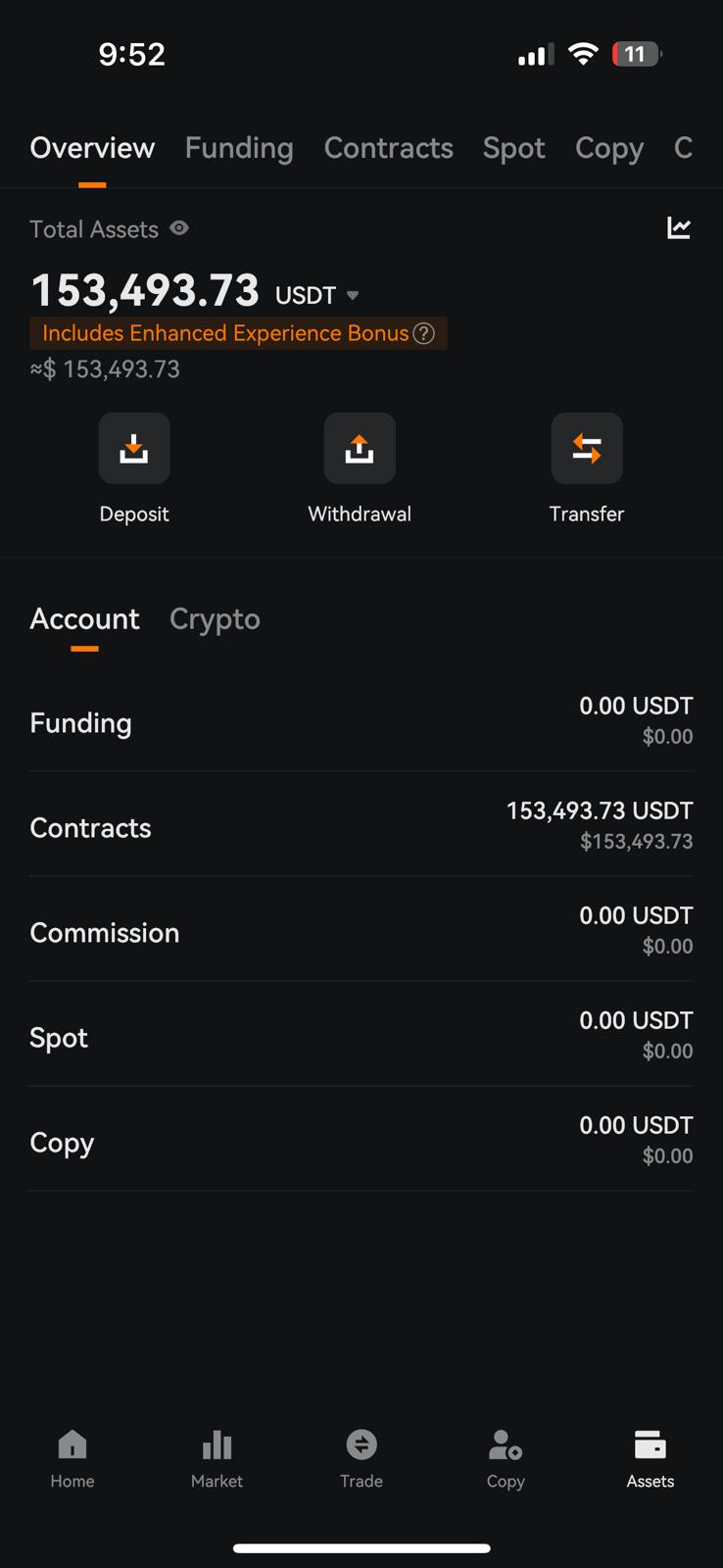Screen dimensions: 723x1568
Task: Open the Funding account row
Action: point(361,720)
